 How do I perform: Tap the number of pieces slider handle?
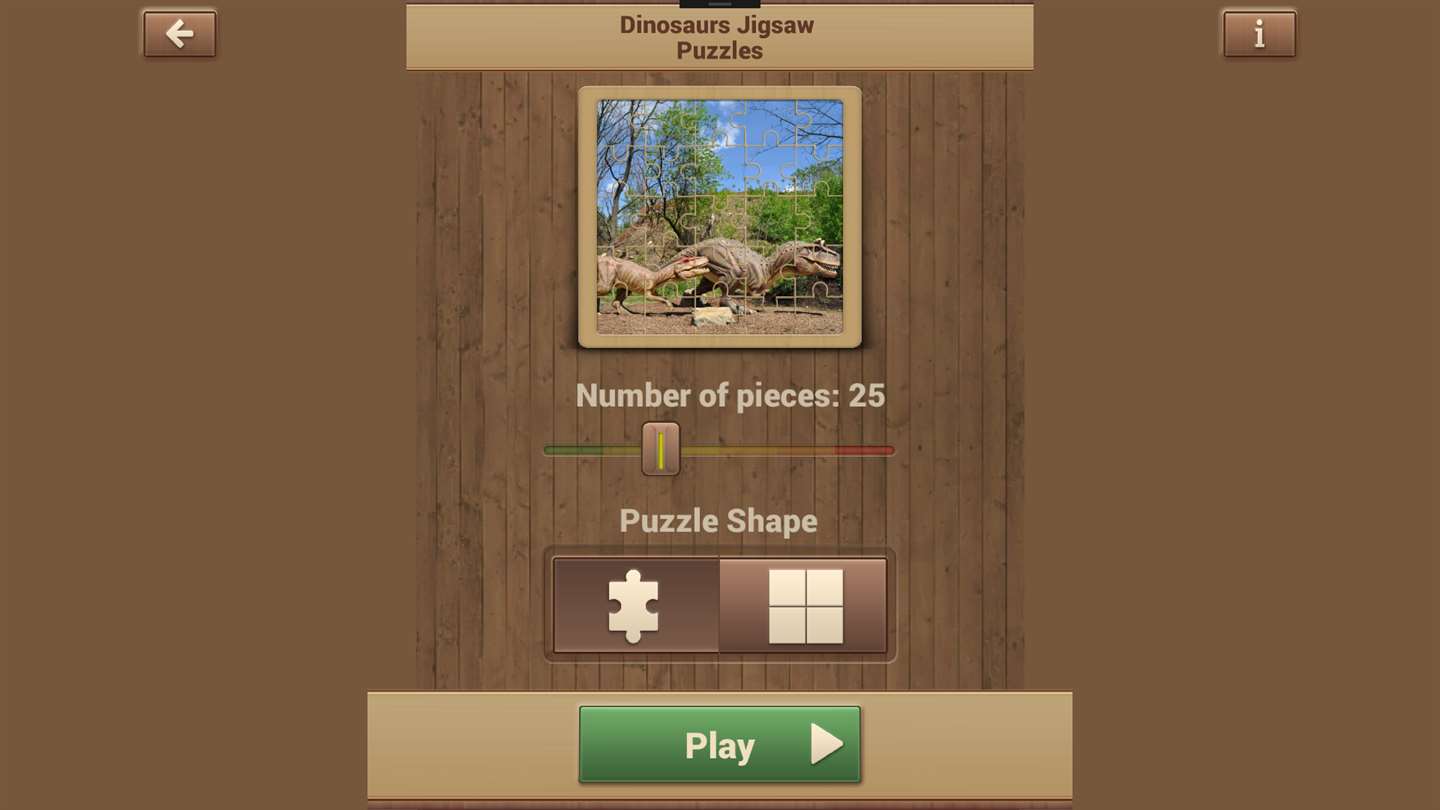(x=660, y=449)
